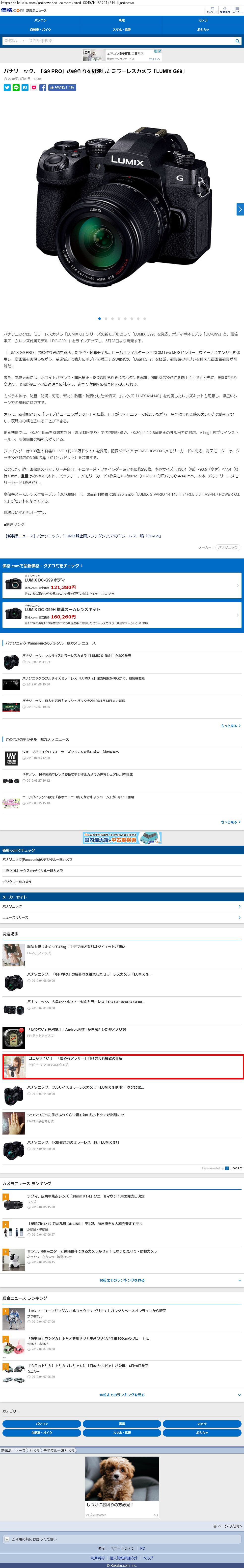Expand camera news ranking to 10位

pyautogui.click(x=122, y=1280)
